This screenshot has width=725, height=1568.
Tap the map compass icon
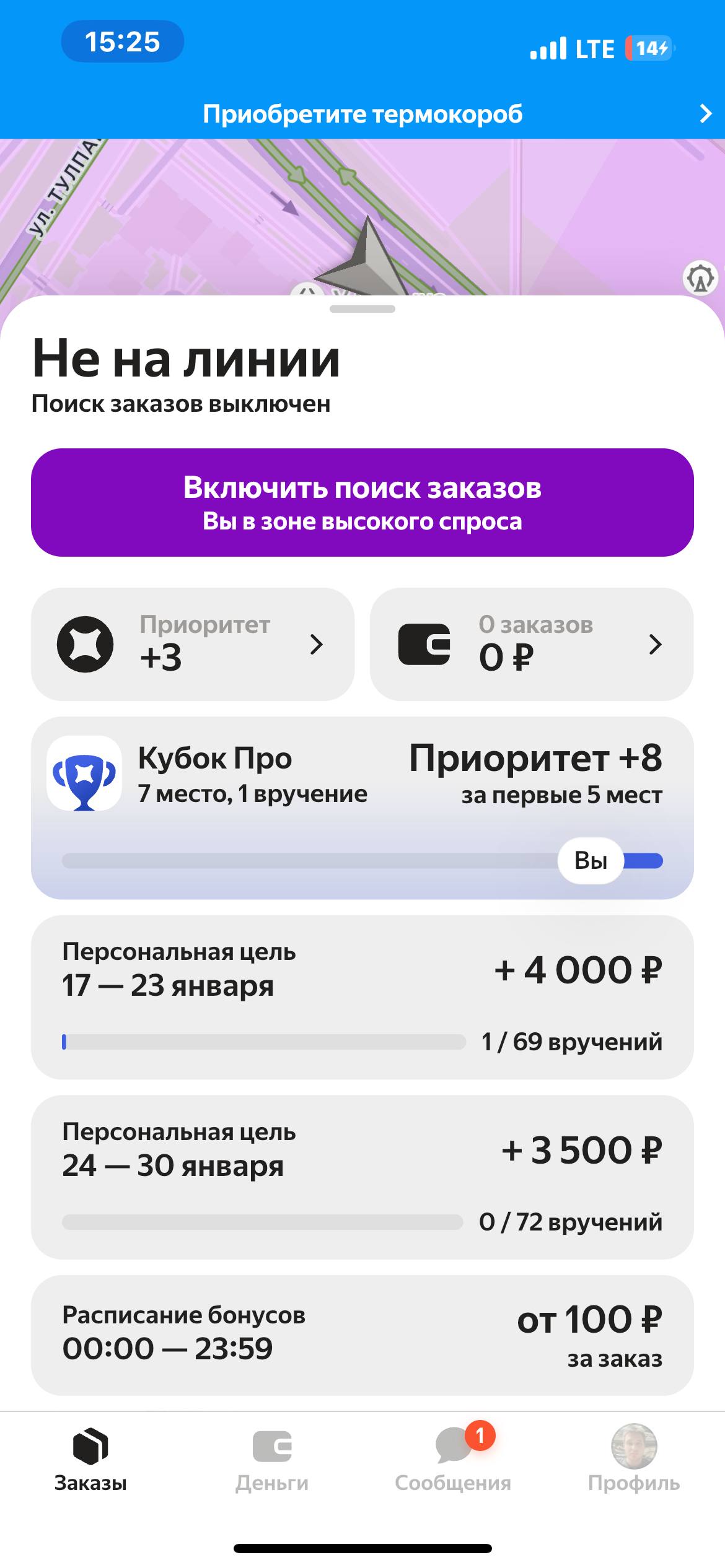click(700, 278)
